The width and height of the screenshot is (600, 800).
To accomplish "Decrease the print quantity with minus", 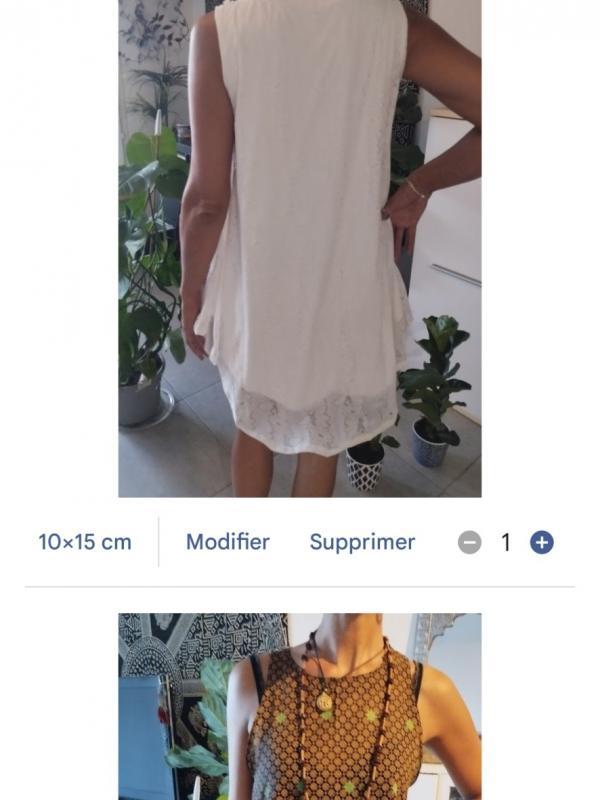I will coord(469,543).
